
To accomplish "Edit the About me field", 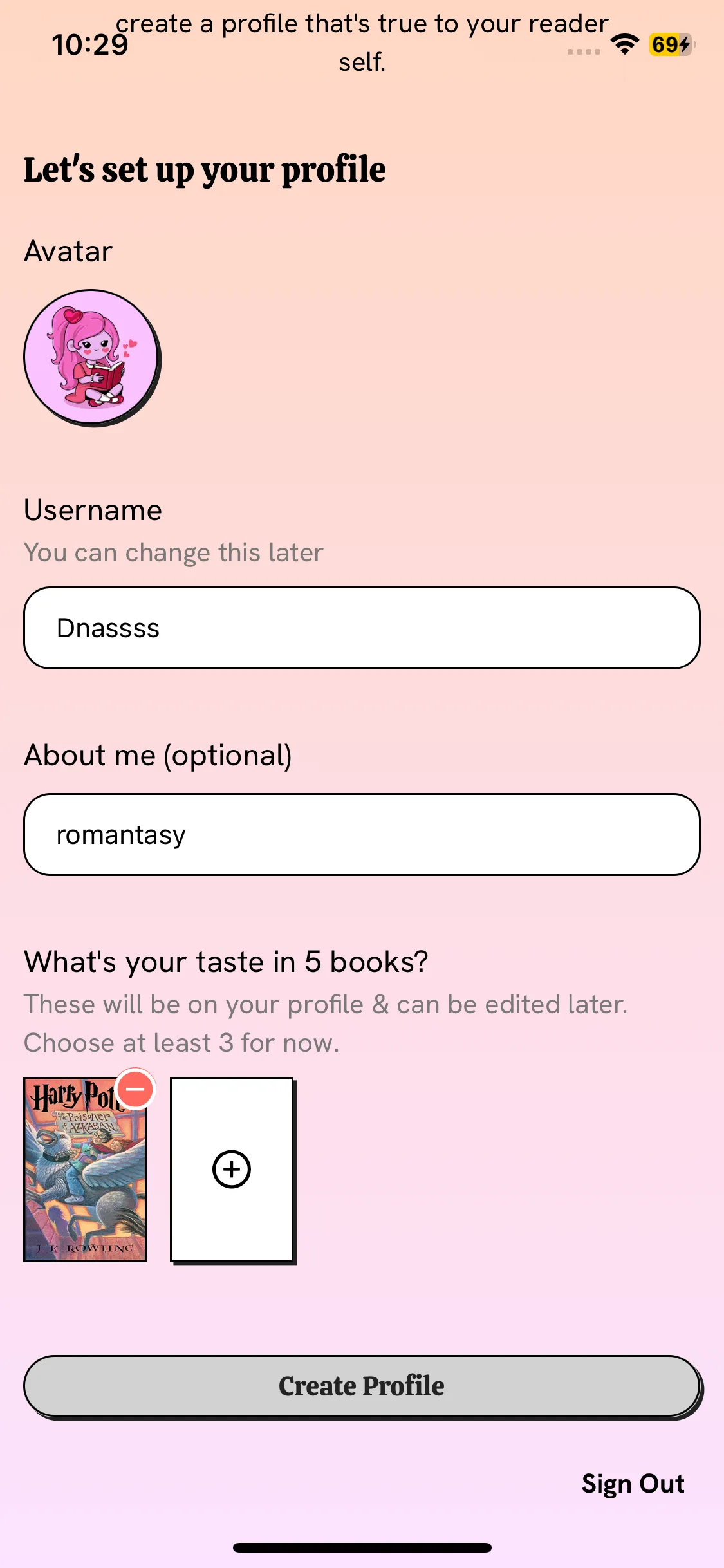I will point(362,834).
